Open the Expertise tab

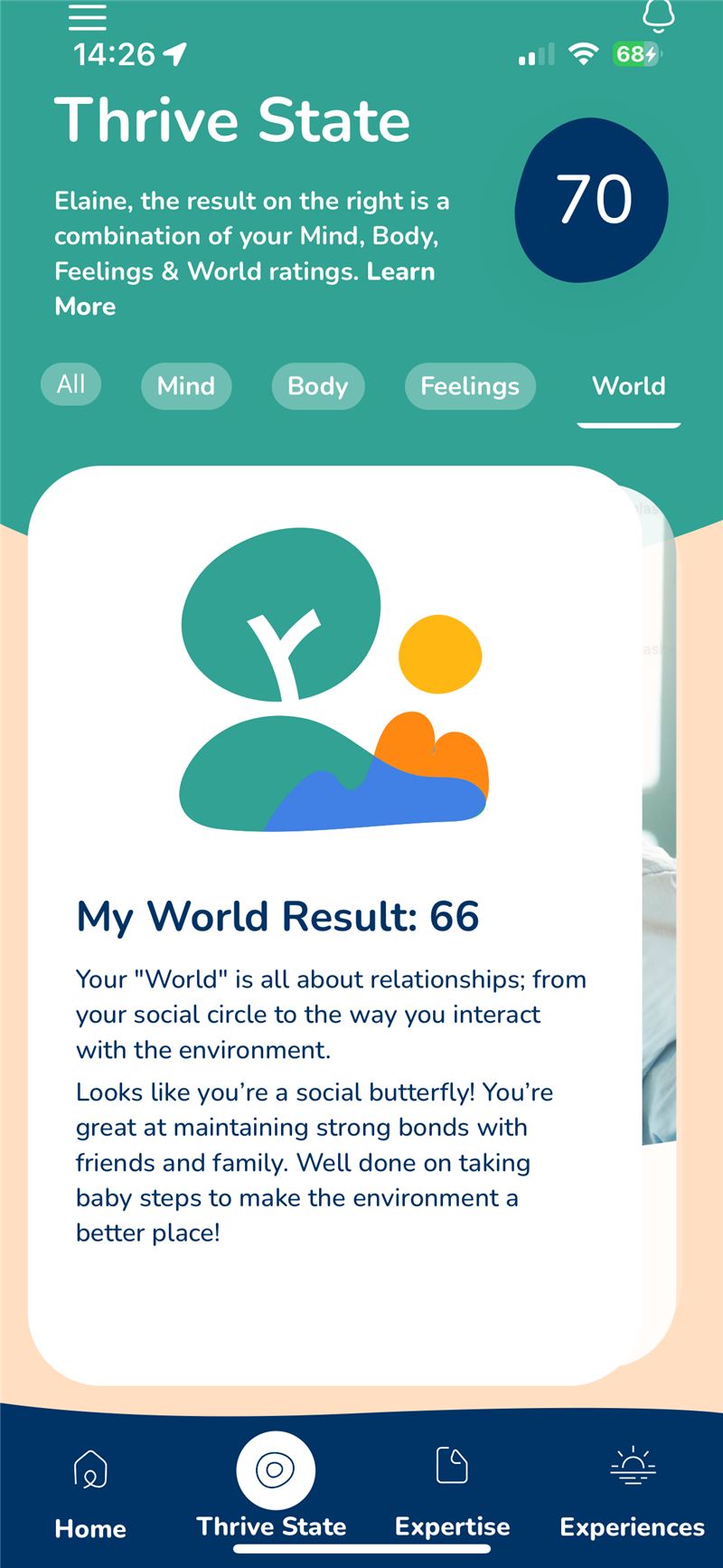pos(452,1493)
